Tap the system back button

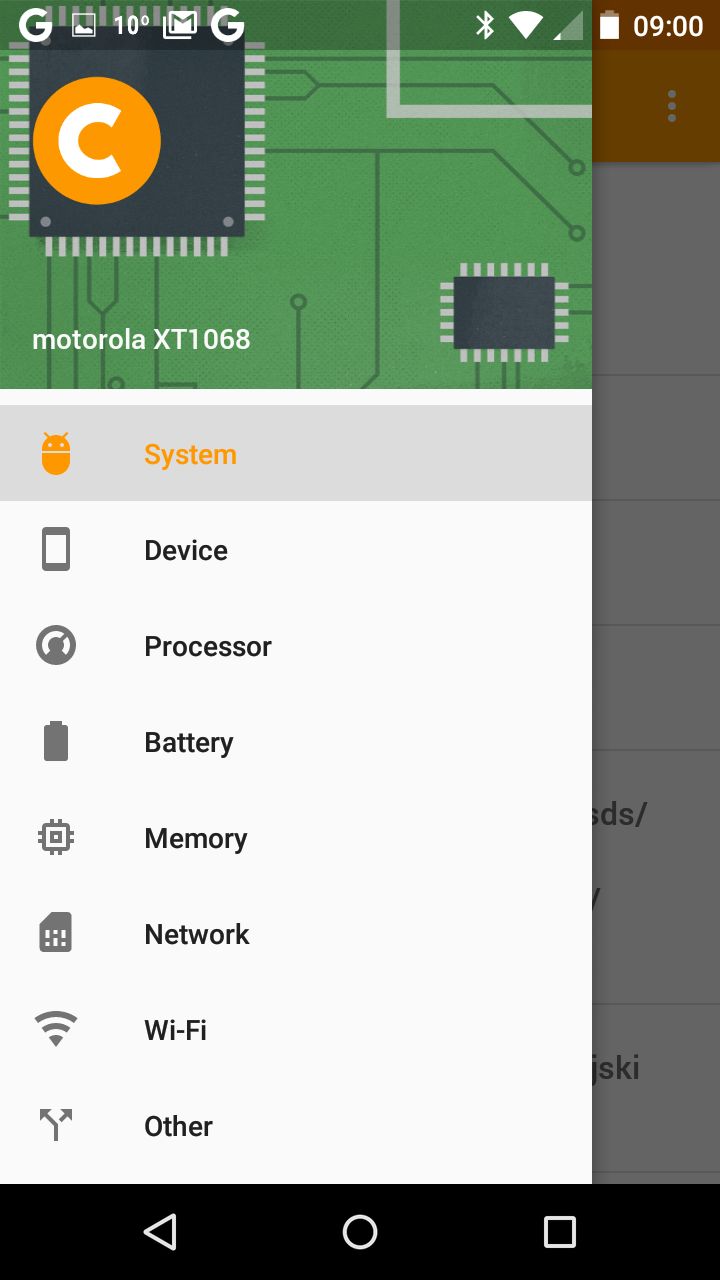point(160,1232)
